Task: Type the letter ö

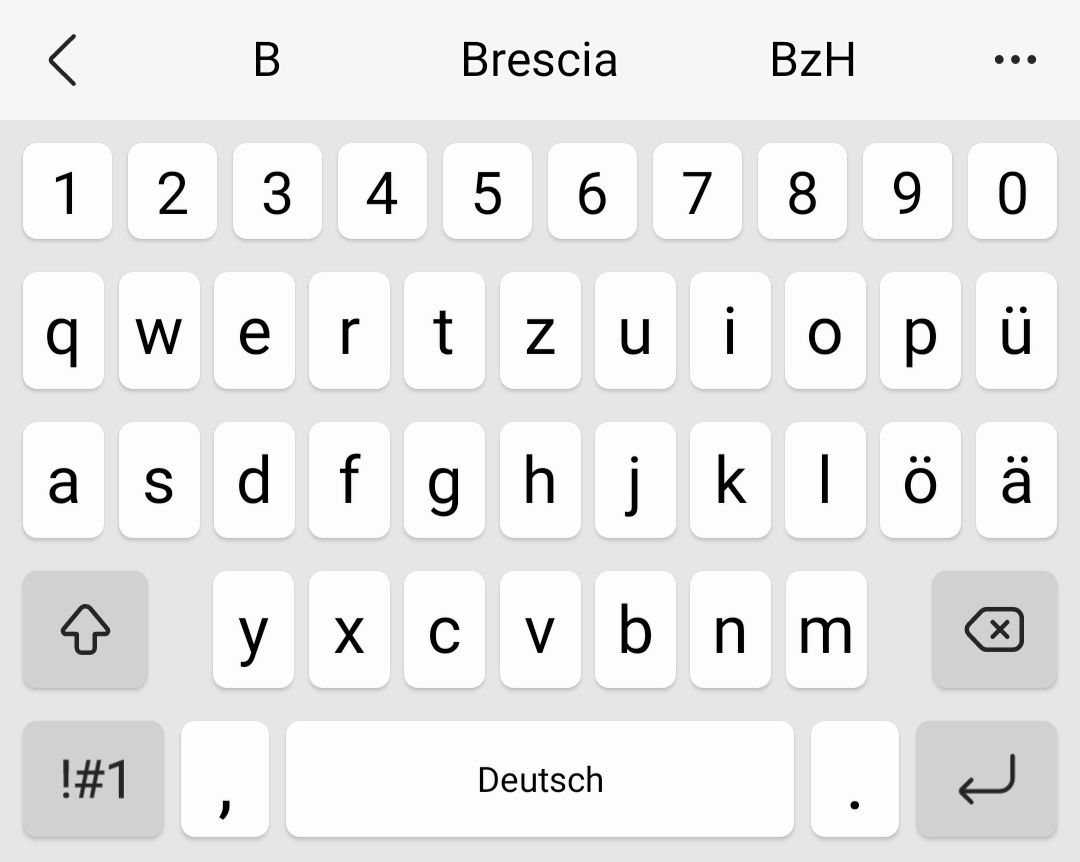Action: (x=920, y=480)
